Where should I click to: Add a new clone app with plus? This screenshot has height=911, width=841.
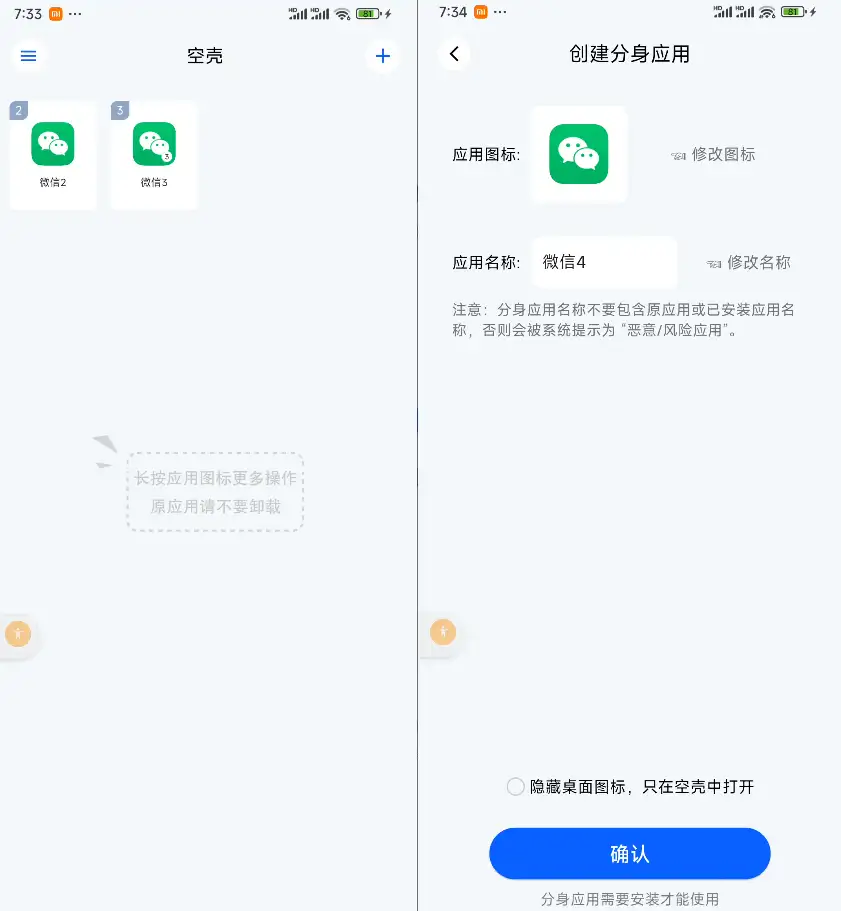coord(382,56)
